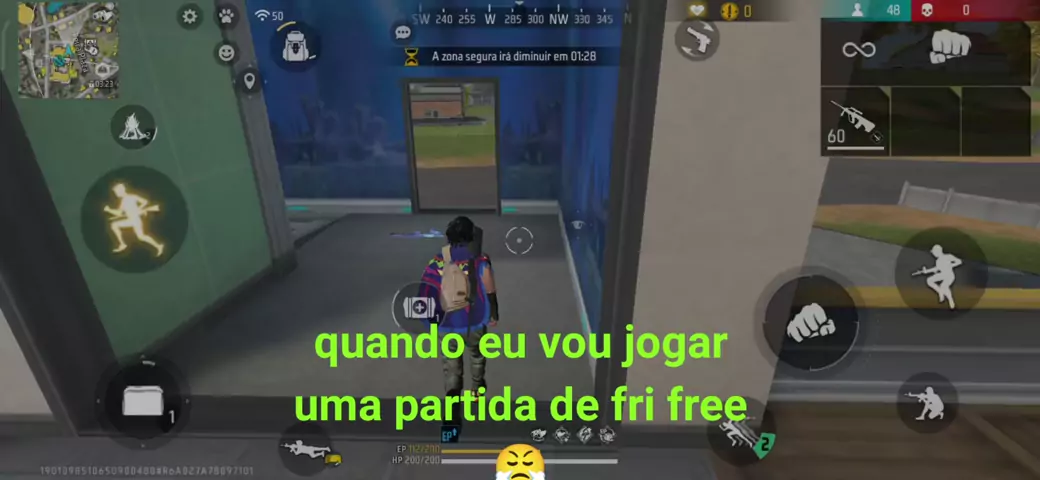
Task: Switch to the pistol slot
Action: coord(697,40)
